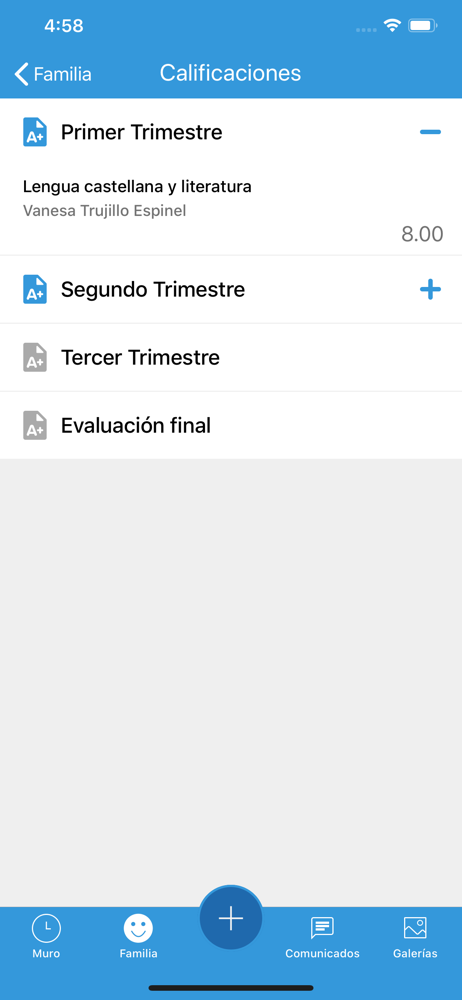Go back to Familia

pyautogui.click(x=53, y=74)
